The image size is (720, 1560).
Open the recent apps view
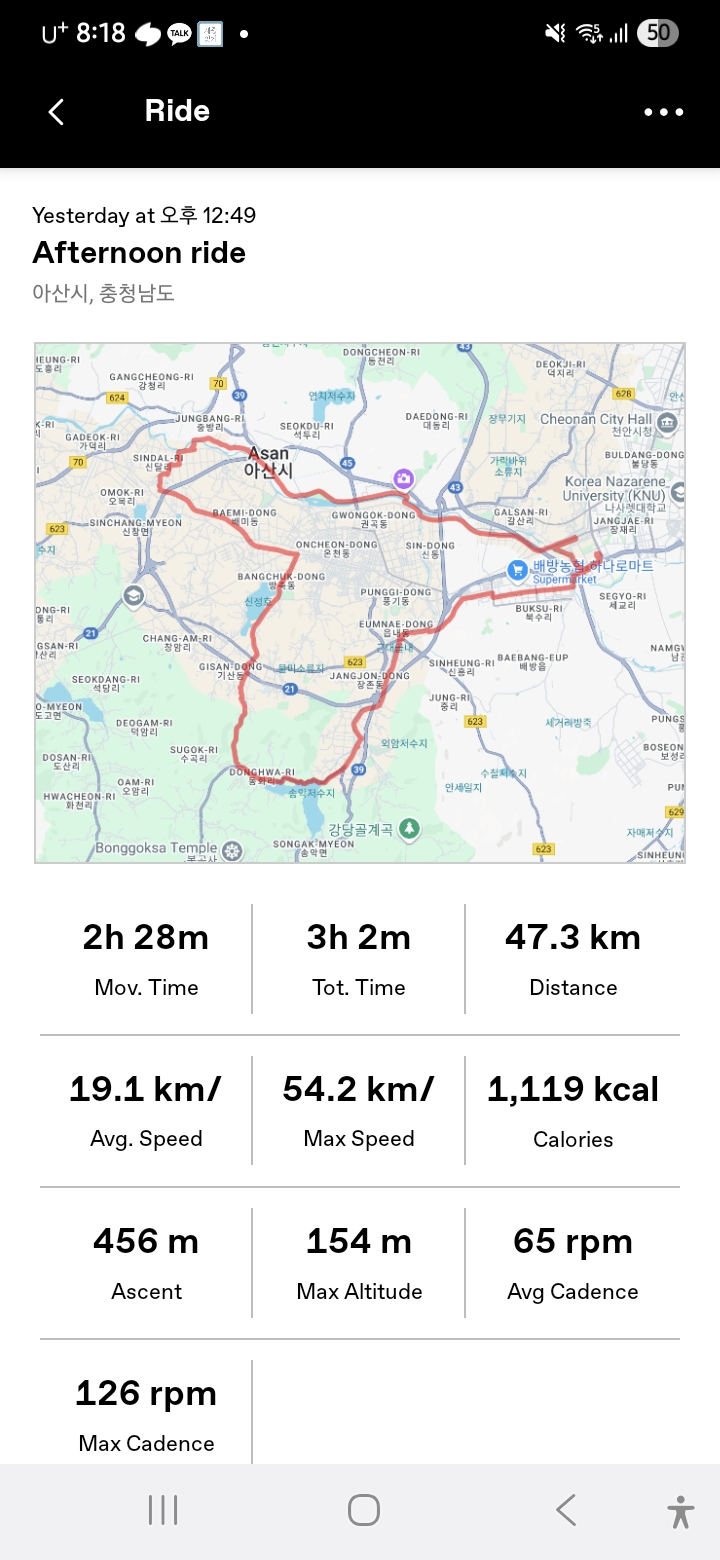[162, 1510]
